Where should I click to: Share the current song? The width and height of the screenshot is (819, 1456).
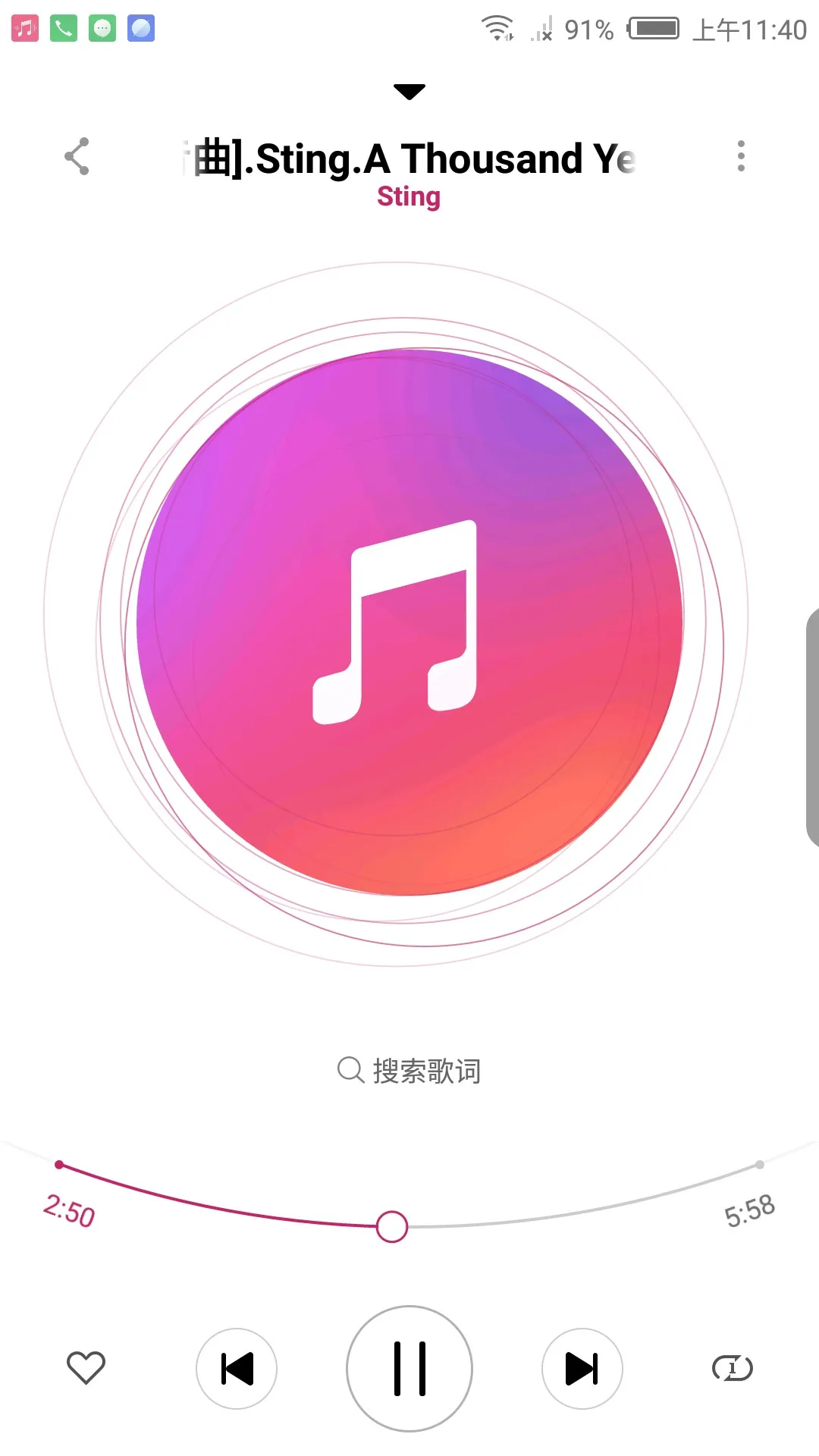pos(77,156)
